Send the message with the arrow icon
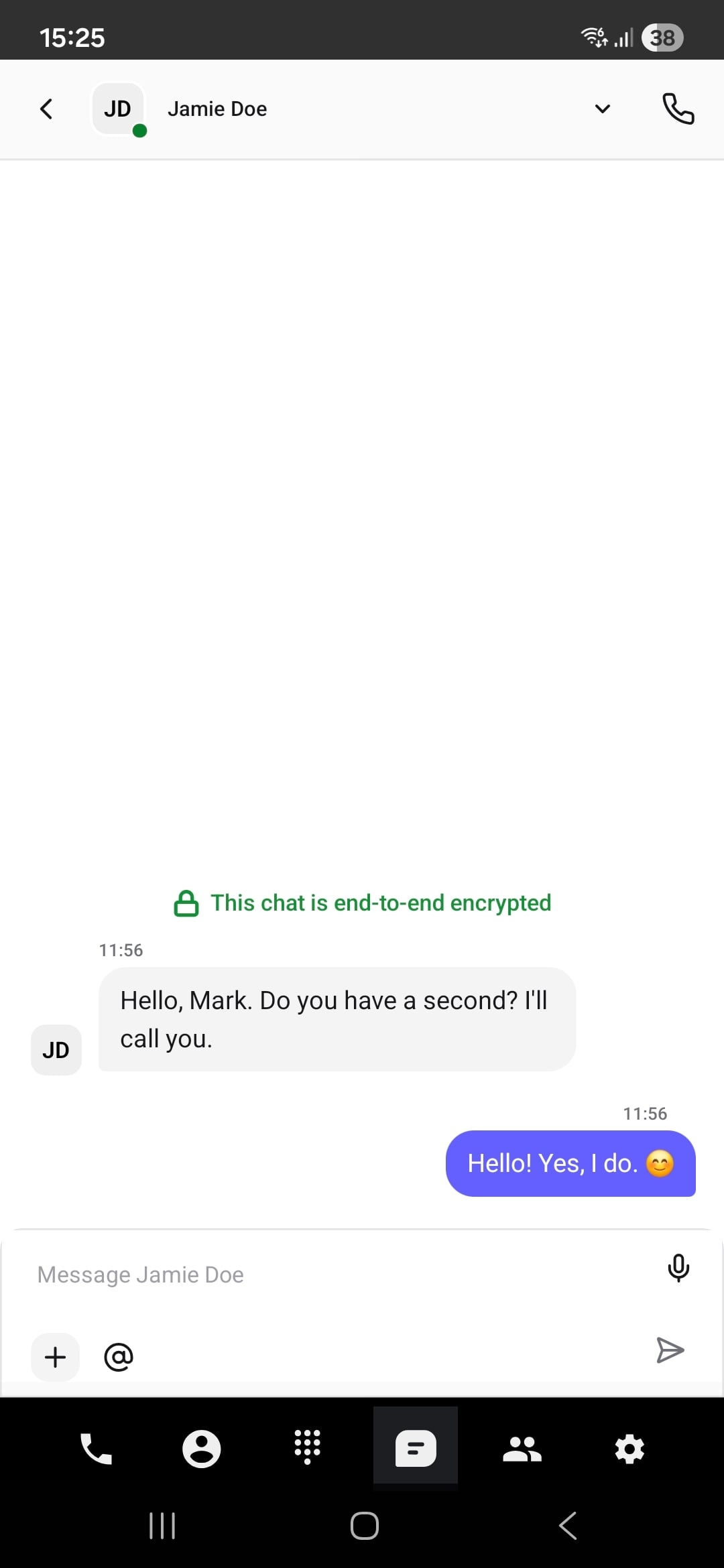This screenshot has height=1568, width=724. click(670, 1350)
